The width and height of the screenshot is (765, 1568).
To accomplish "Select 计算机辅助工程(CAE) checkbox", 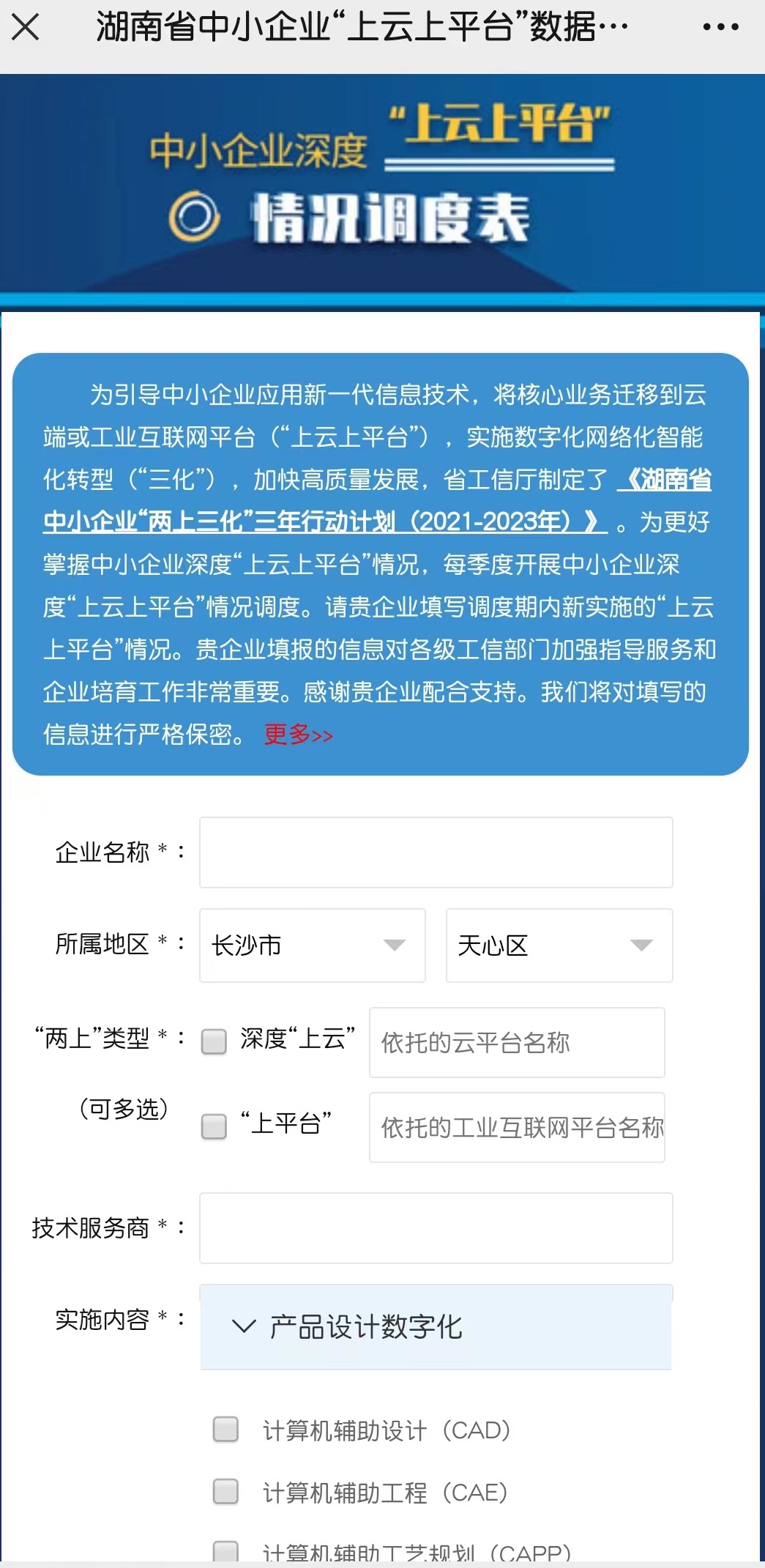I will pyautogui.click(x=225, y=1491).
